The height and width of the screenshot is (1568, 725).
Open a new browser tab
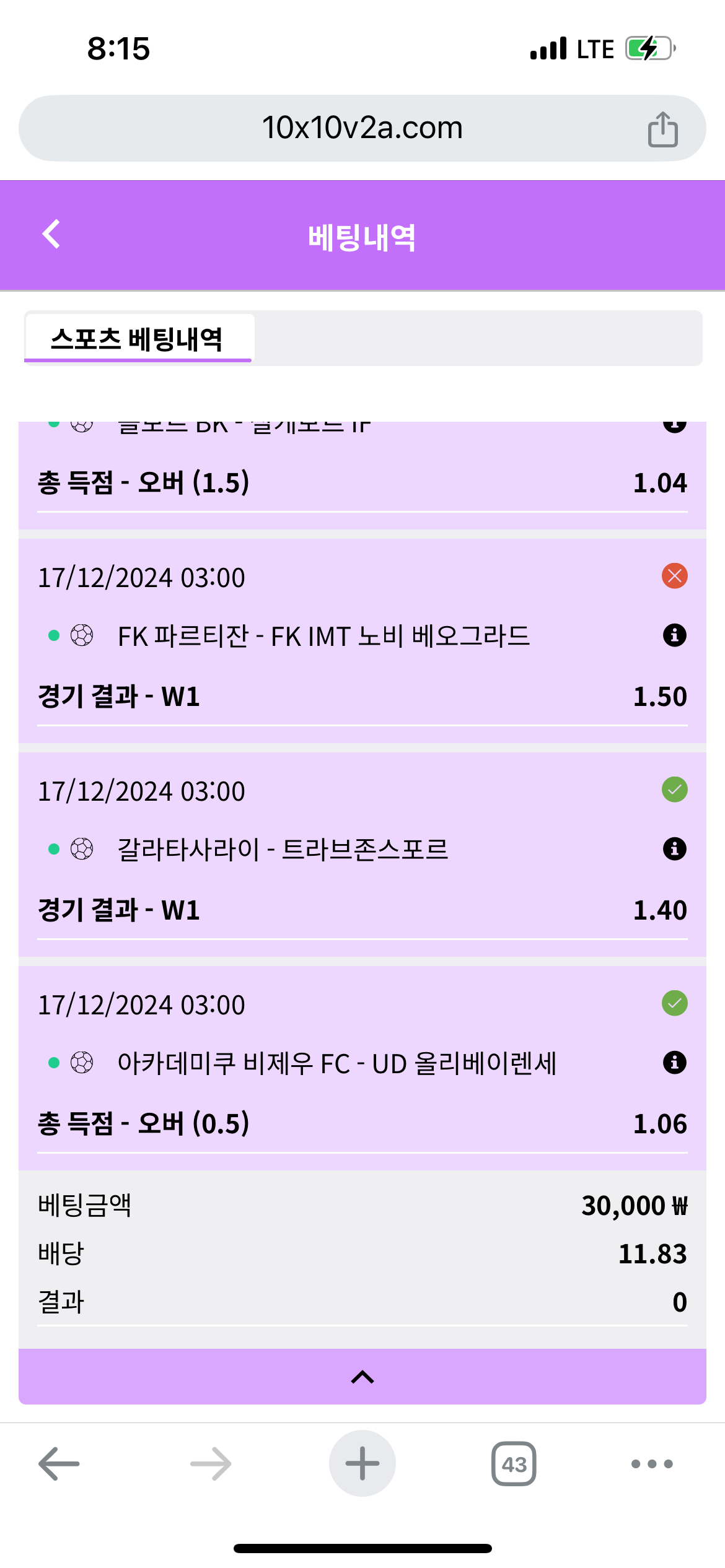[x=362, y=1464]
